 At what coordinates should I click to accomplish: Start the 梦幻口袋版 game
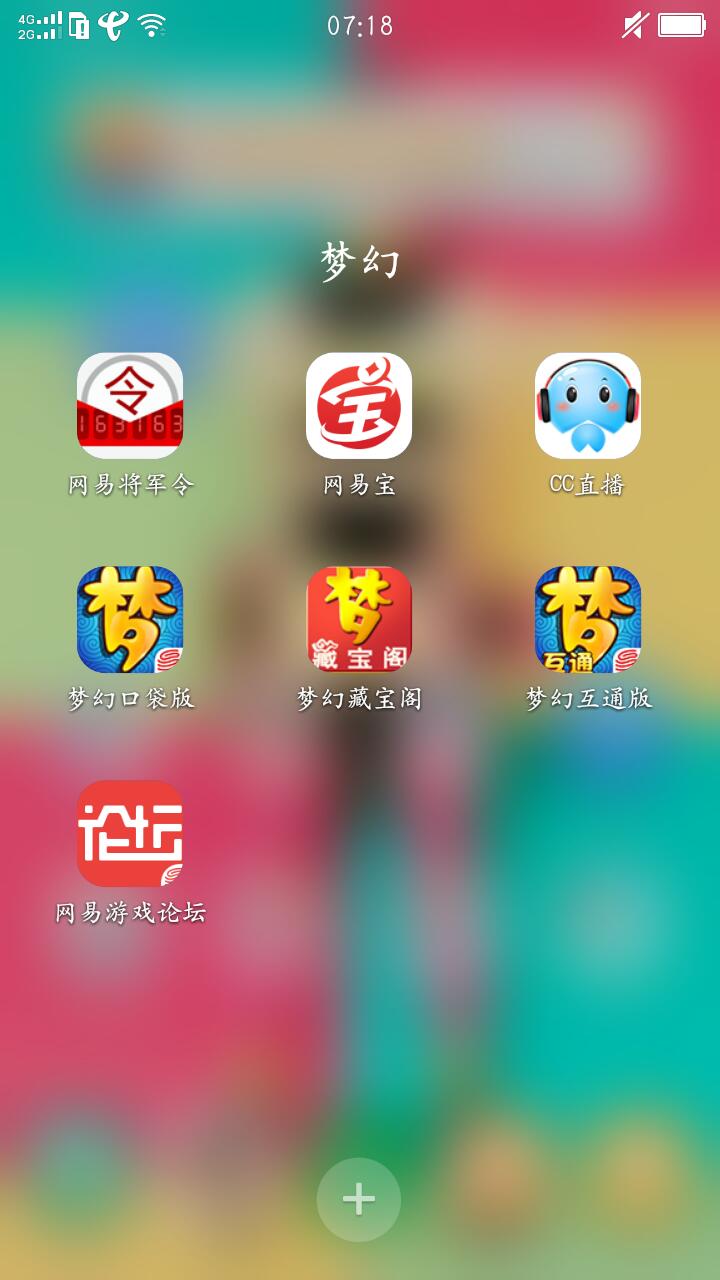[130, 620]
